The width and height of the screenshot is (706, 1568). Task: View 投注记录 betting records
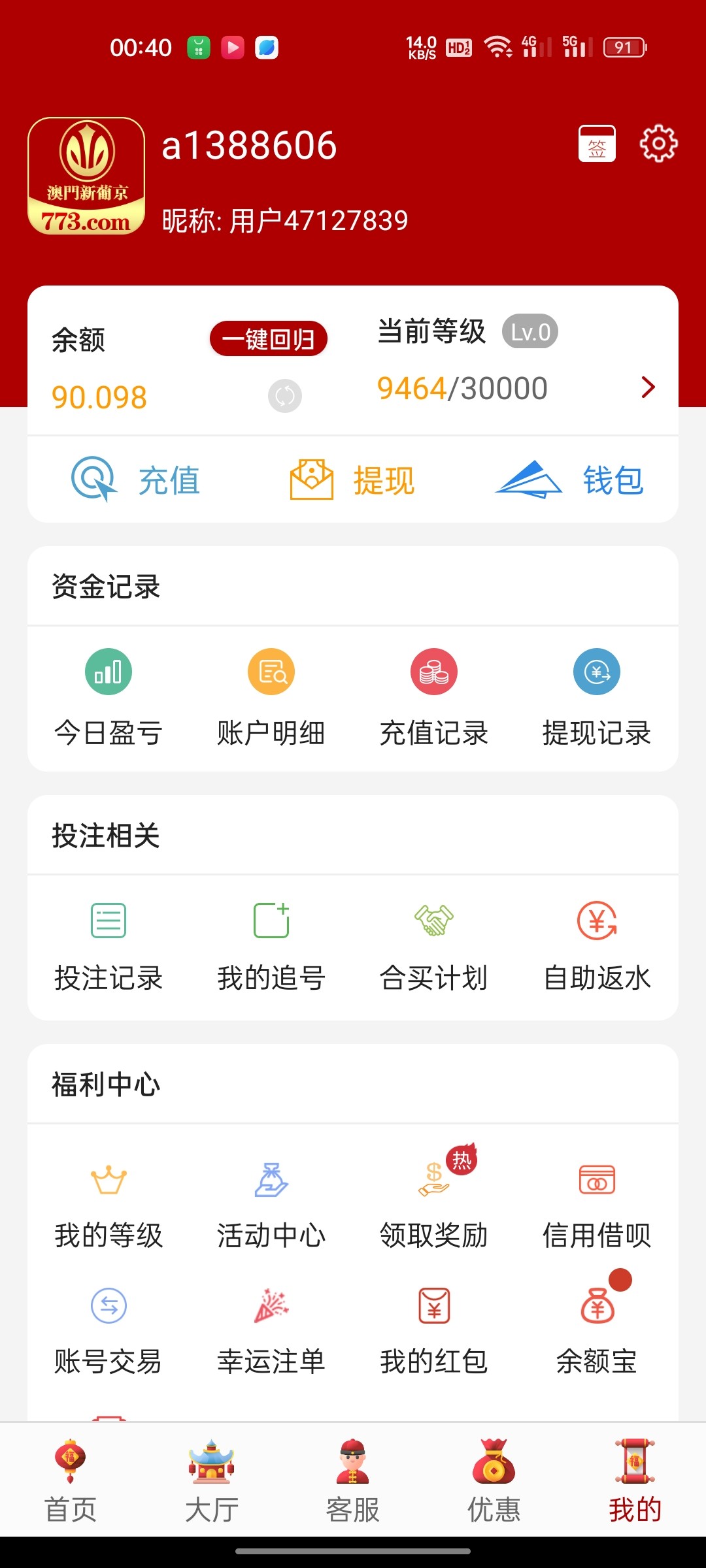tap(109, 946)
